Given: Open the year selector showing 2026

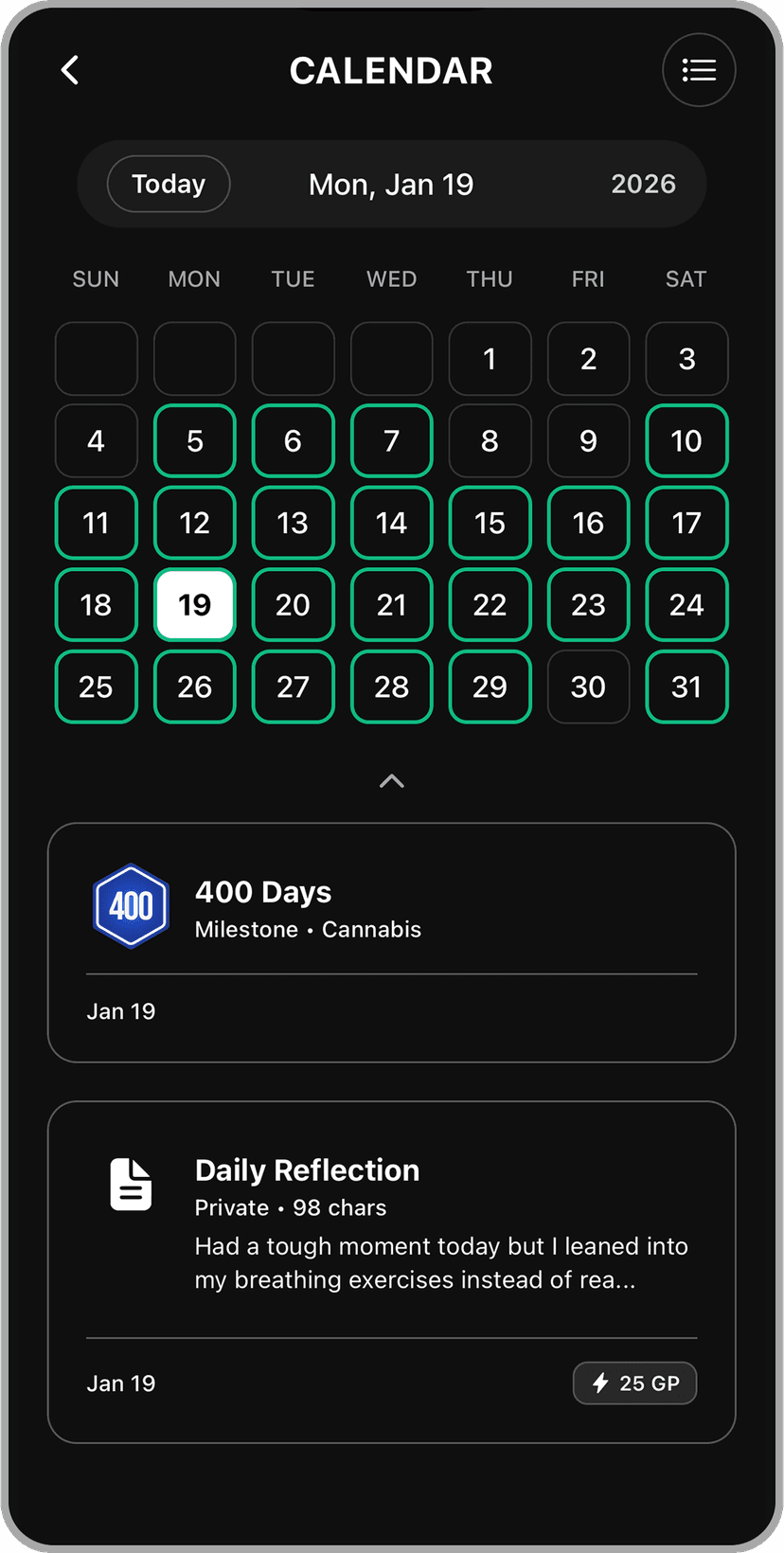Looking at the screenshot, I should point(644,184).
